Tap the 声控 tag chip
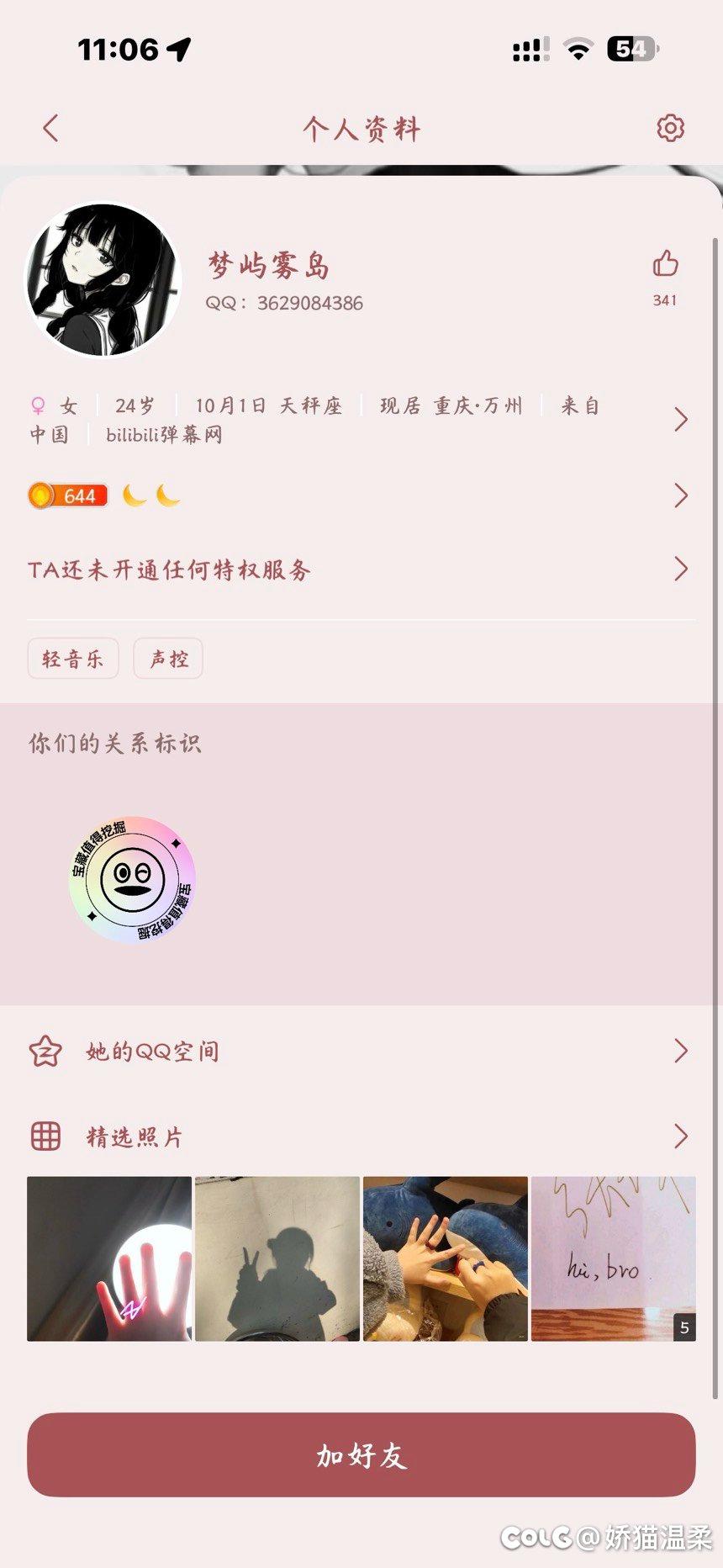 click(168, 659)
